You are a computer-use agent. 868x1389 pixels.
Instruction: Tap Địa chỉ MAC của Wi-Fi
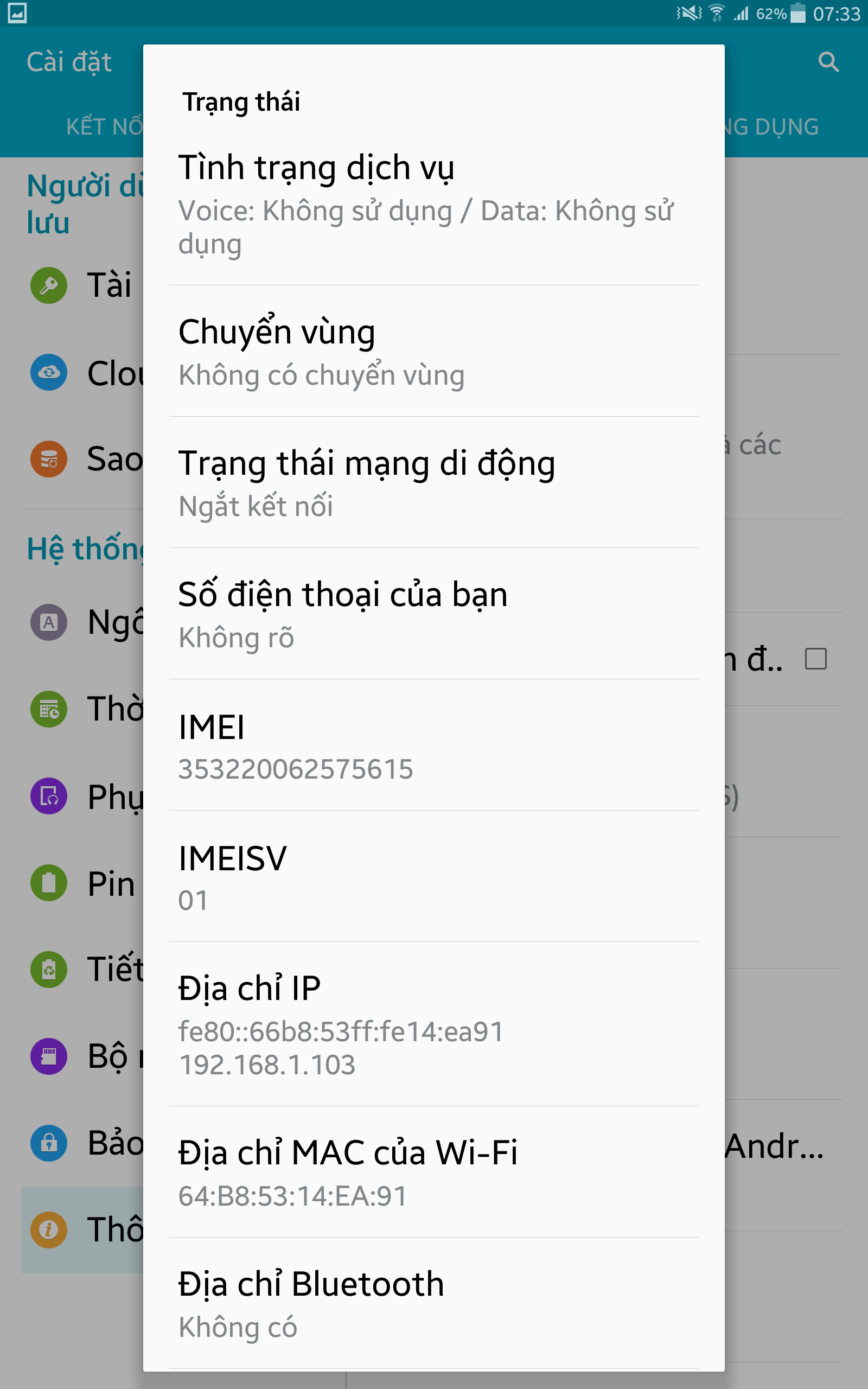coord(434,1172)
